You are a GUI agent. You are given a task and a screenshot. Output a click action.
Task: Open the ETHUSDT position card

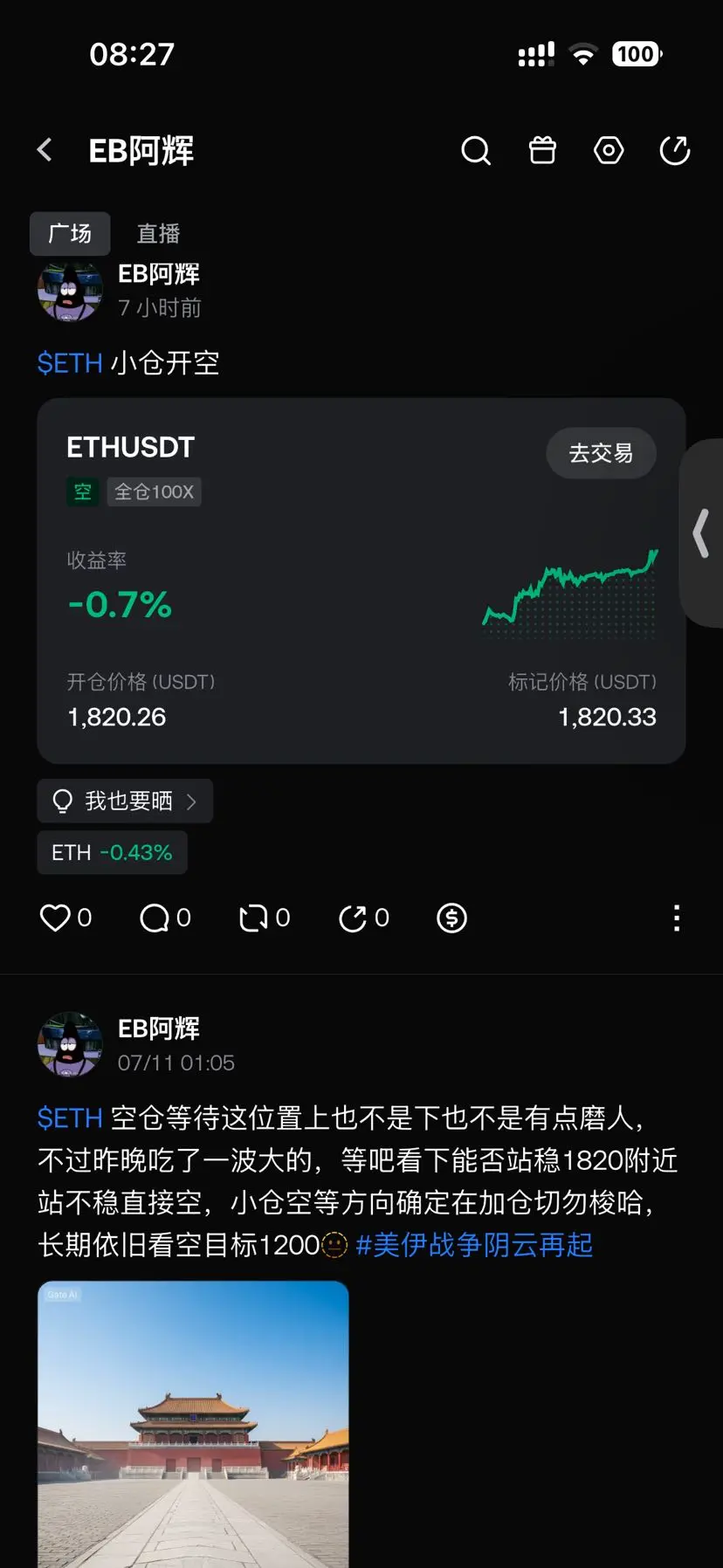coord(361,581)
